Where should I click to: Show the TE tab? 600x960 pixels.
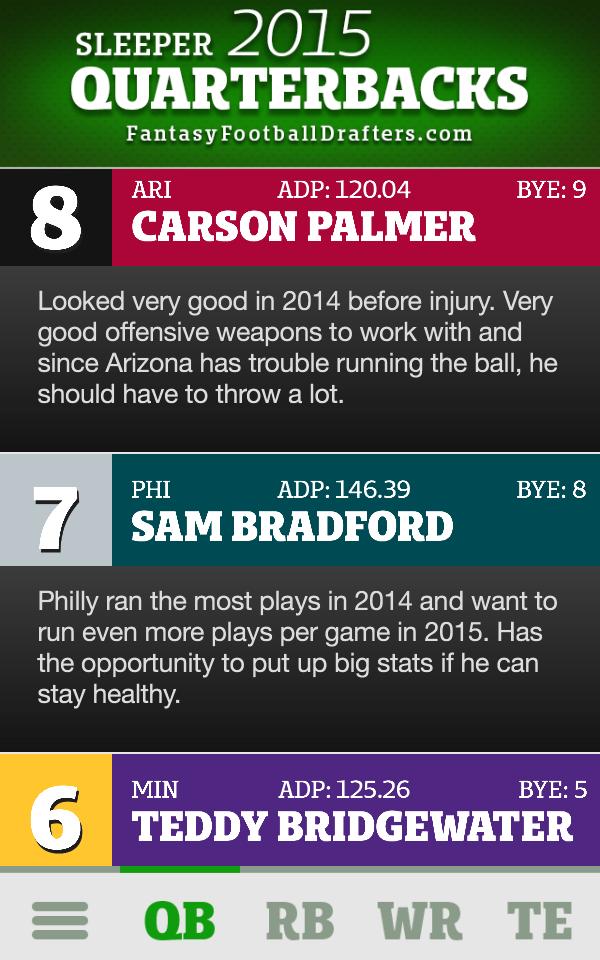coord(539,920)
